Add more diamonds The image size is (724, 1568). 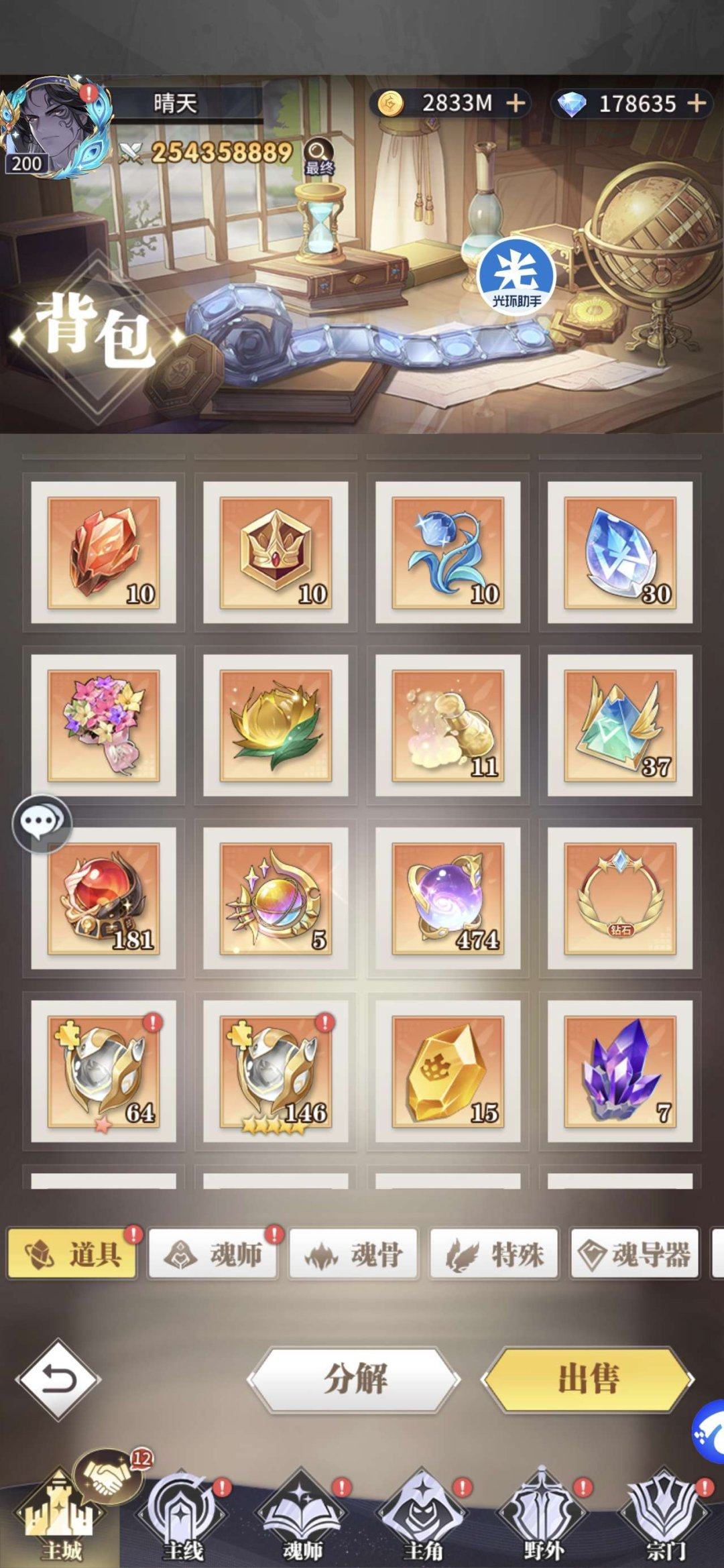(x=697, y=103)
